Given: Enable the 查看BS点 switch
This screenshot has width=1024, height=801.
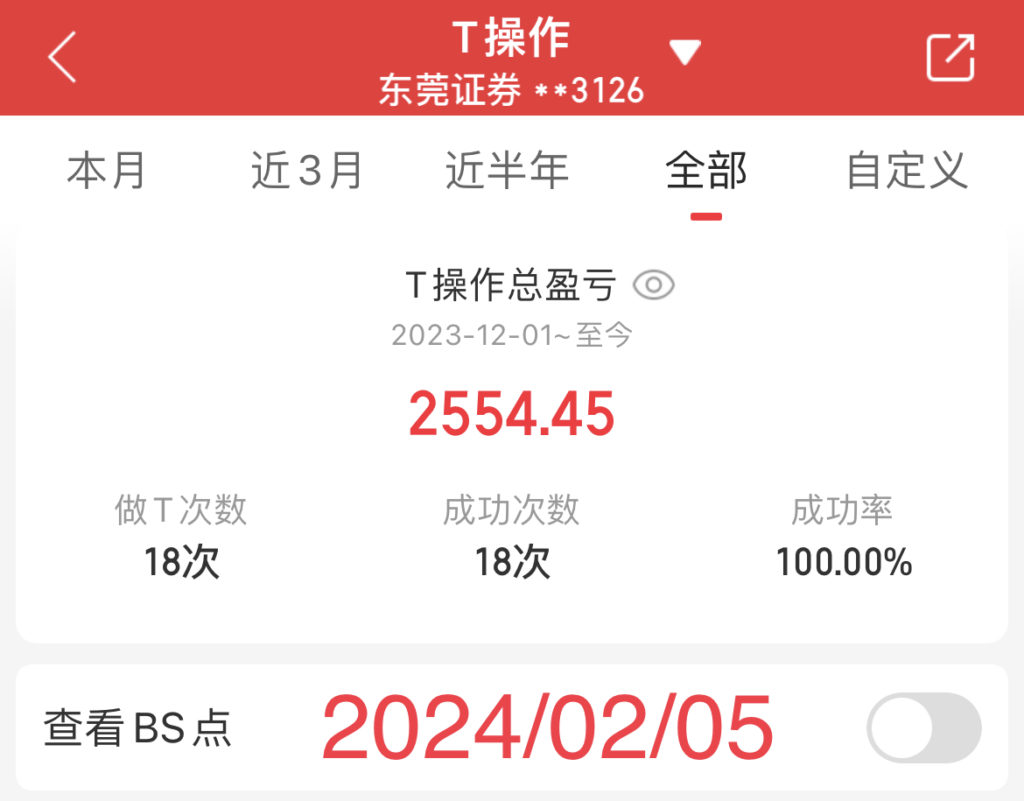Looking at the screenshot, I should 924,728.
